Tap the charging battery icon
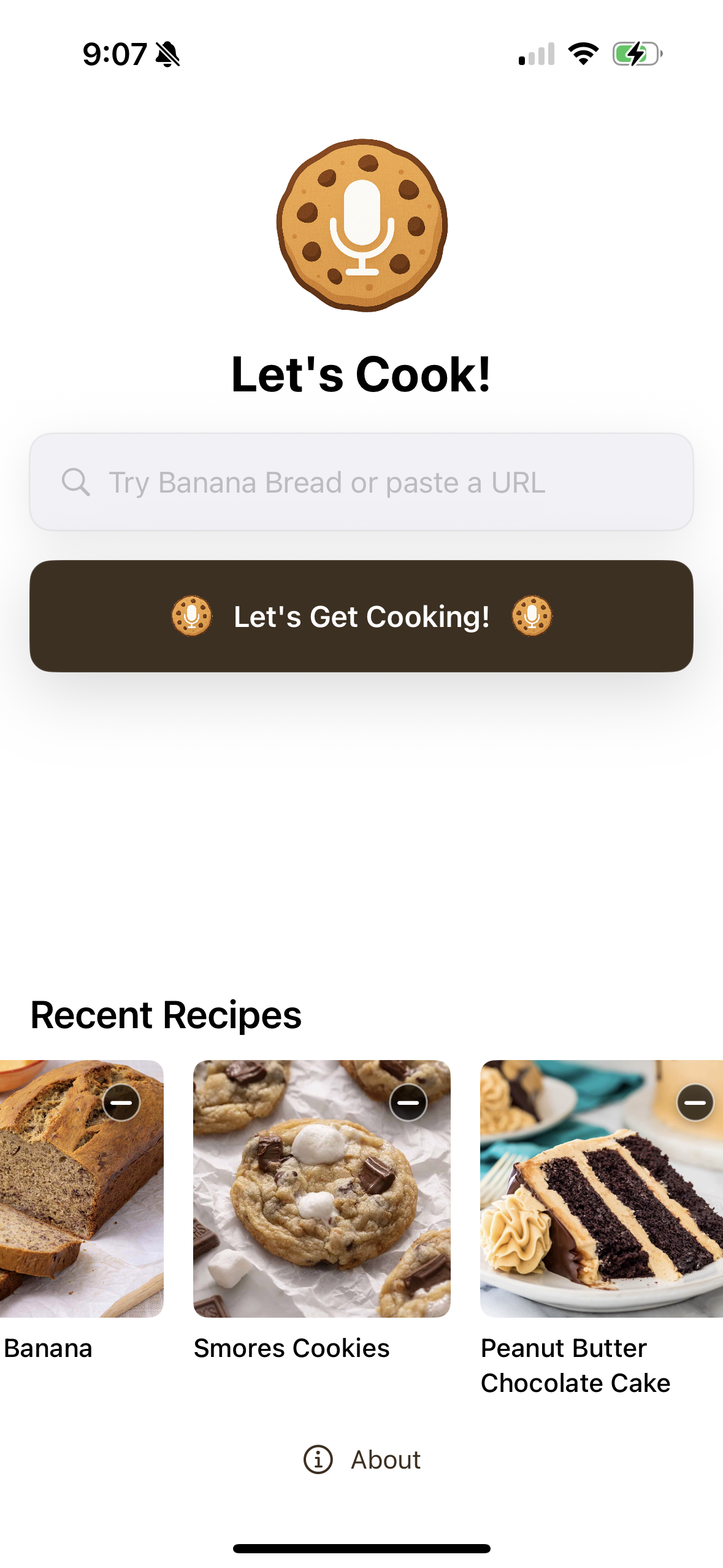The image size is (723, 1568). point(635,54)
